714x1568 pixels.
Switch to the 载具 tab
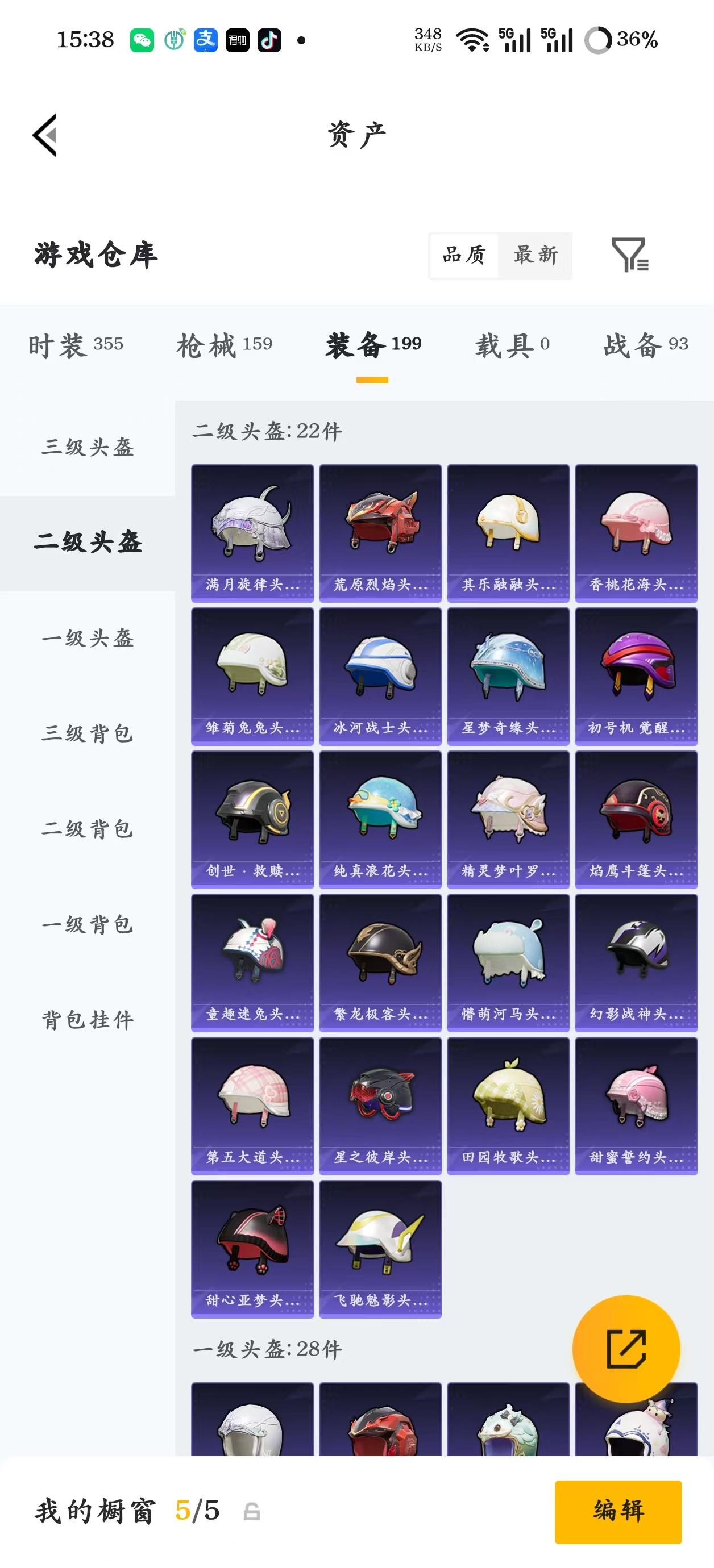512,345
